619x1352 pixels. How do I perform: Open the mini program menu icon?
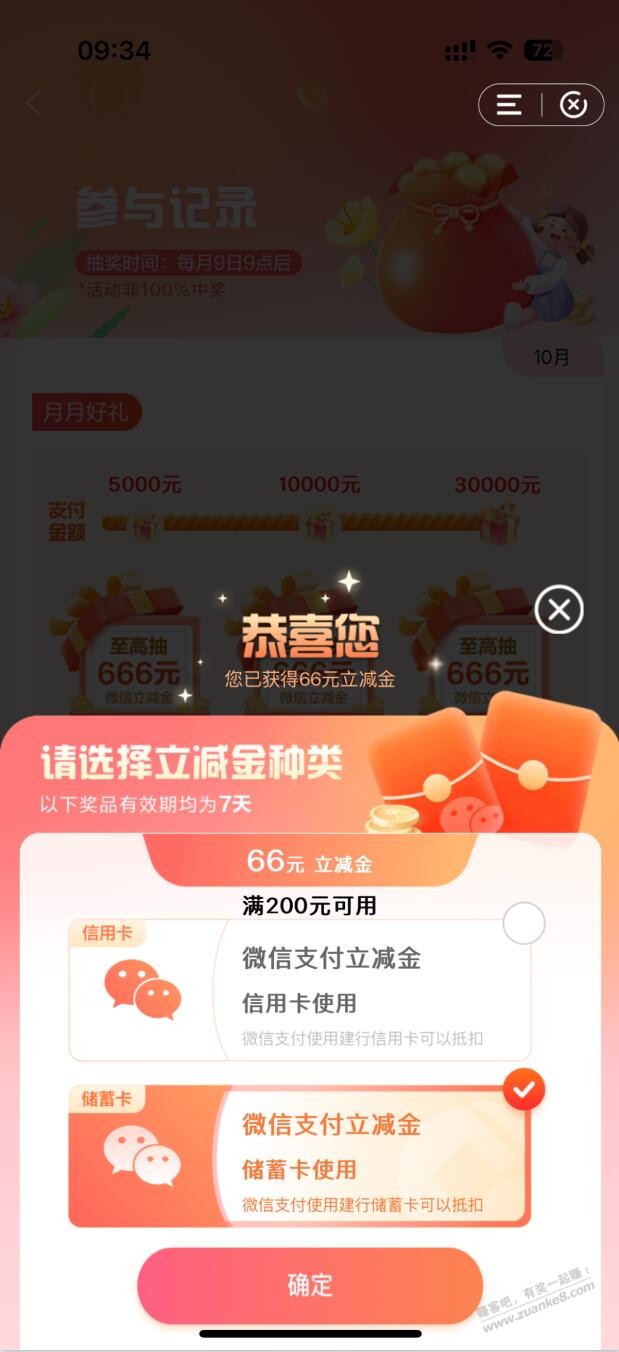(x=510, y=104)
